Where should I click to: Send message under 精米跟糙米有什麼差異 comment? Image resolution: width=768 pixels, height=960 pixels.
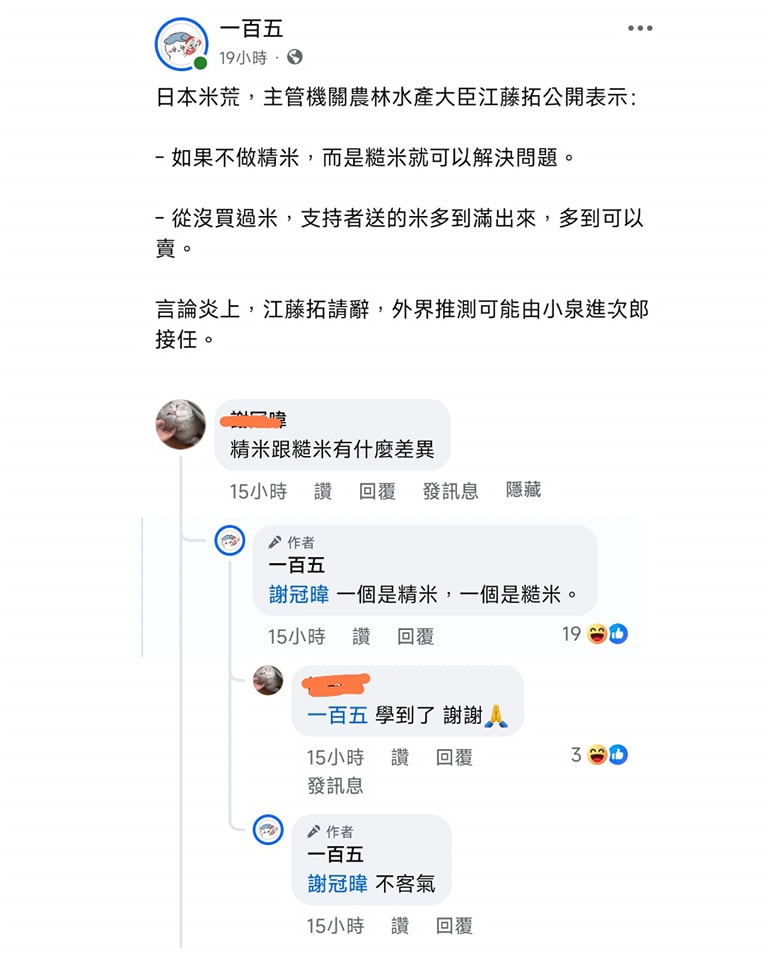450,491
